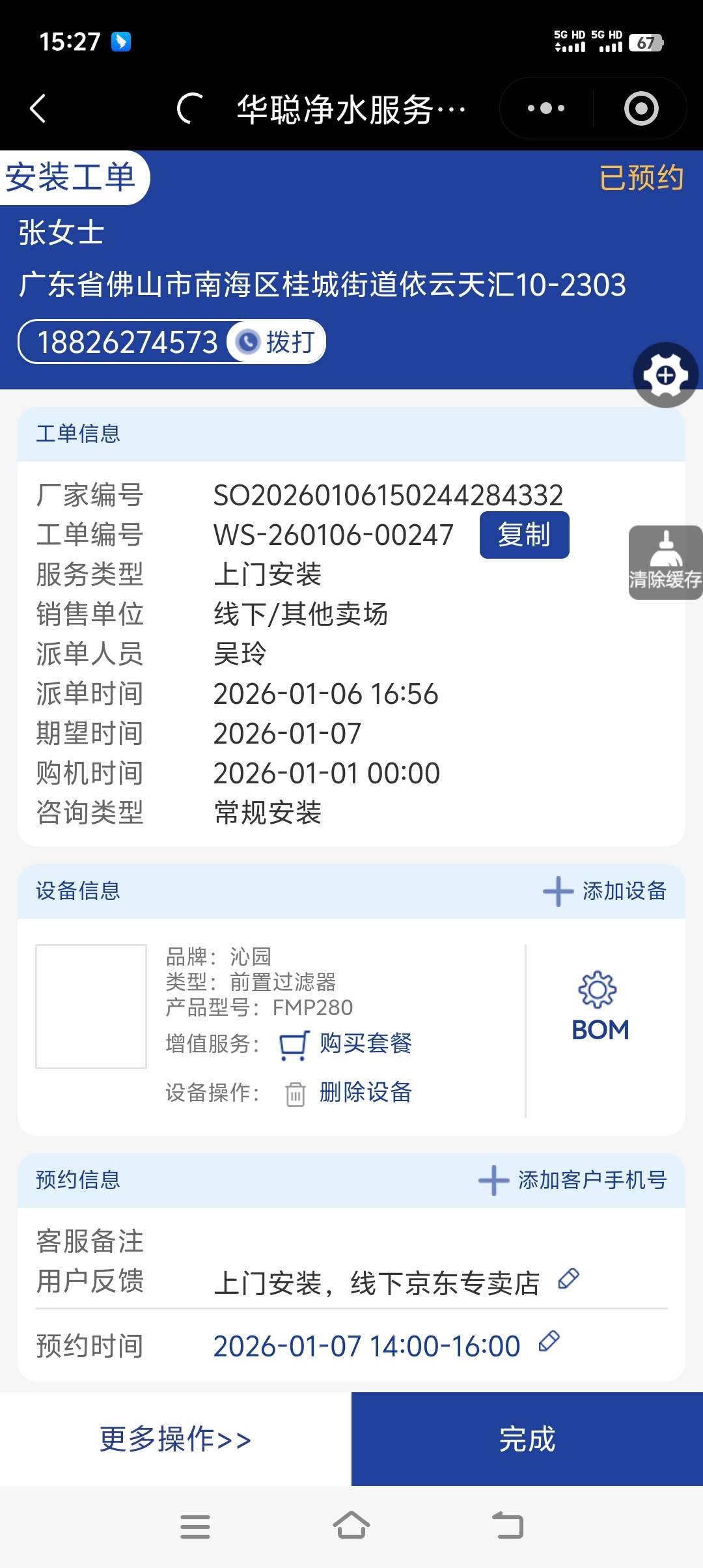Tap the device image thumbnail
703x1568 pixels.
[x=91, y=1006]
